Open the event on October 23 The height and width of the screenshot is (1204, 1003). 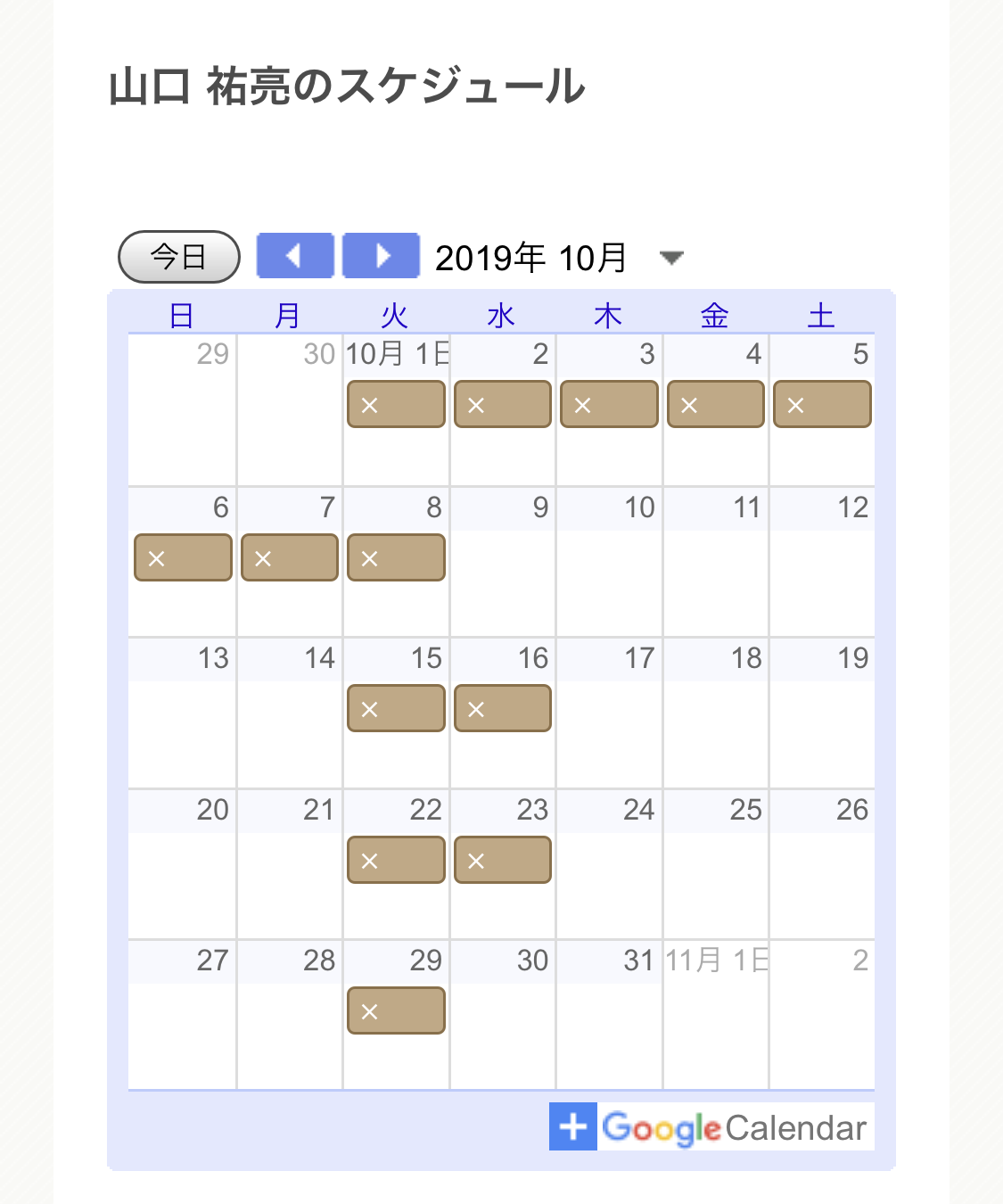[x=503, y=860]
